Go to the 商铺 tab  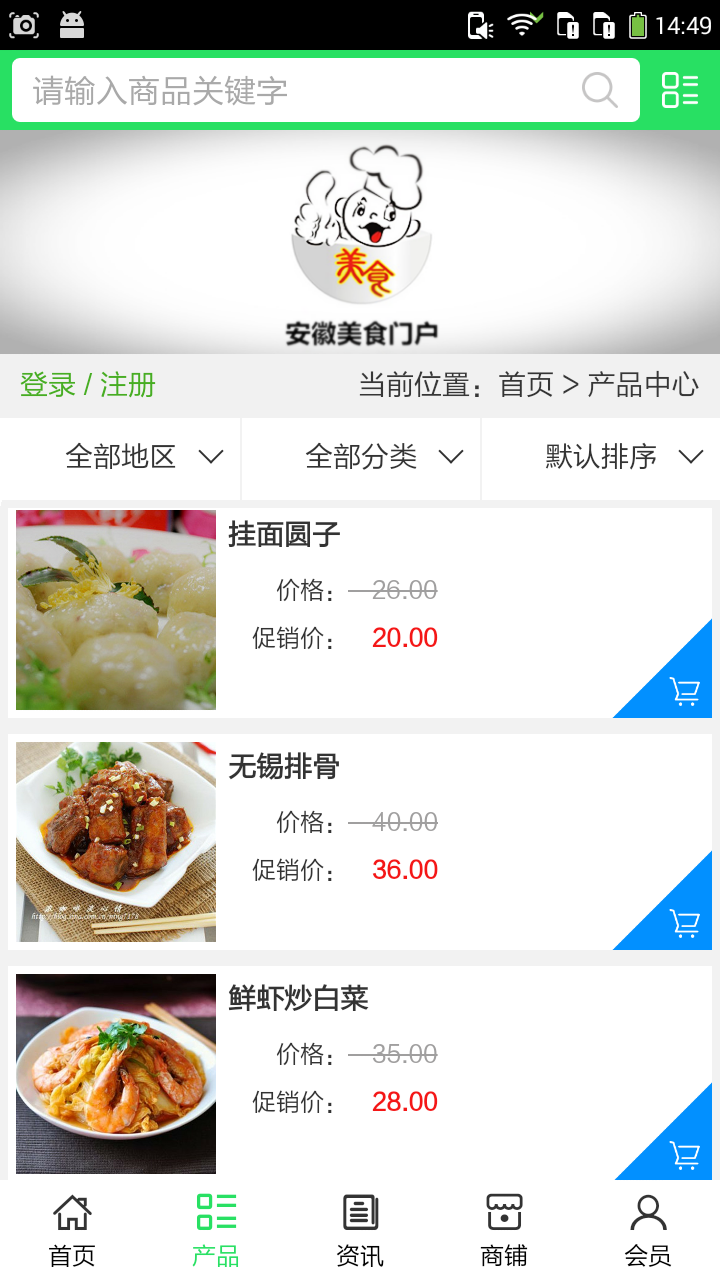point(504,1230)
